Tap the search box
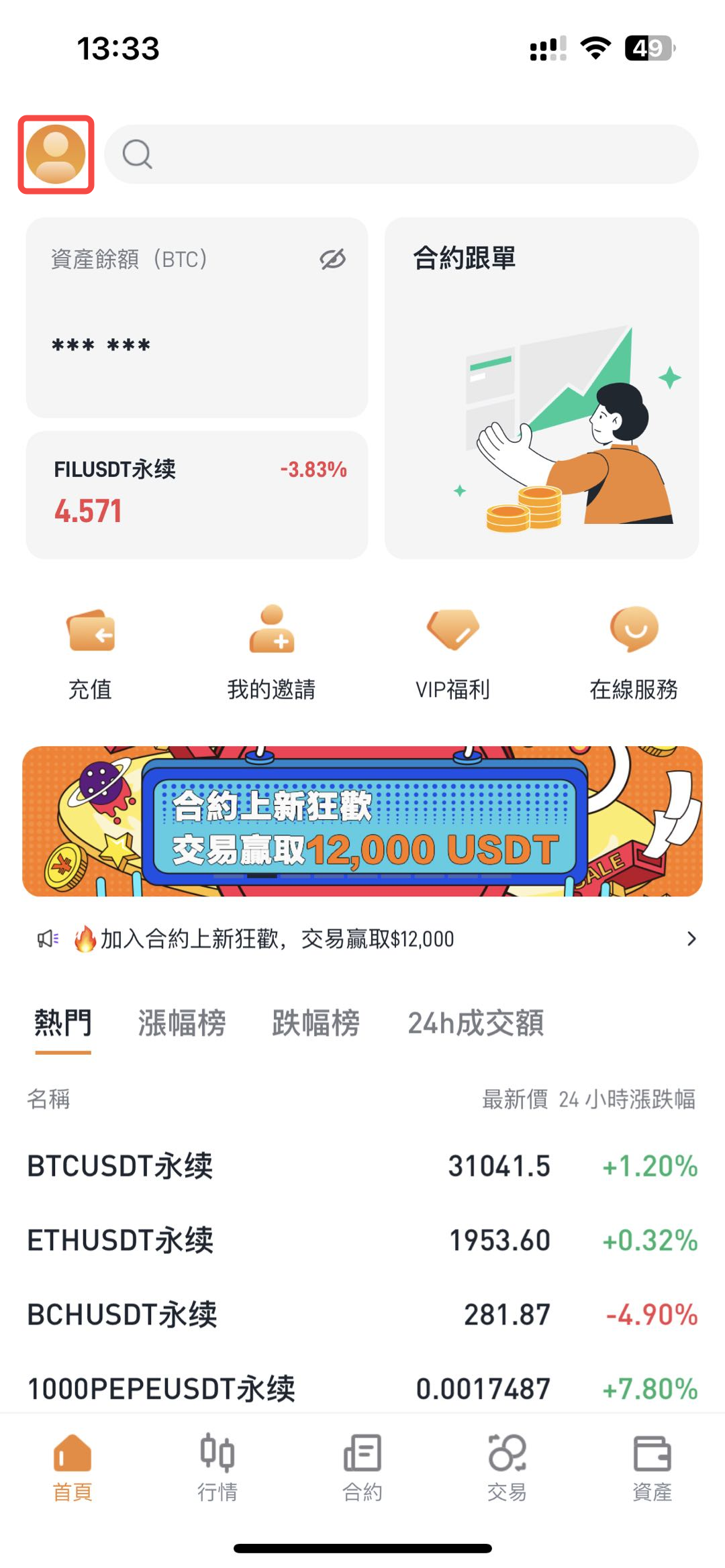The width and height of the screenshot is (725, 1568). (401, 154)
